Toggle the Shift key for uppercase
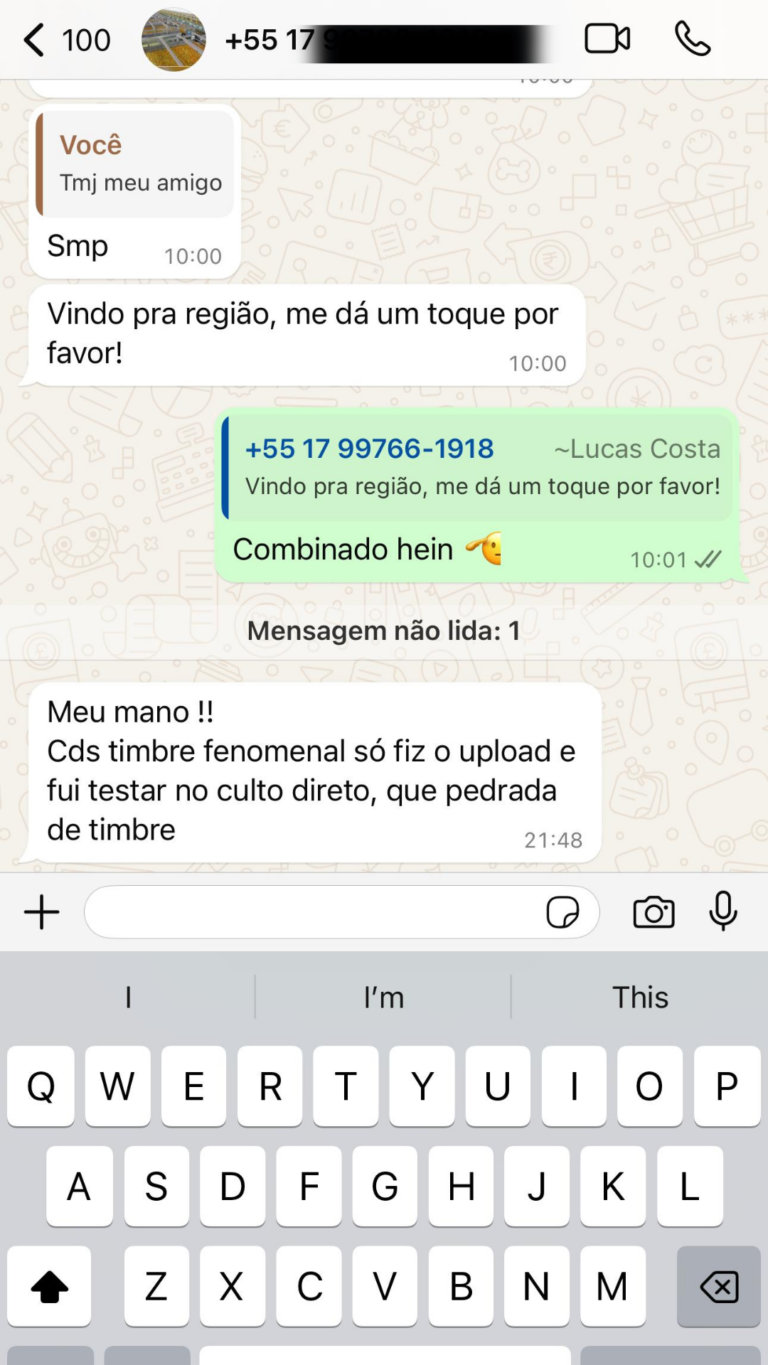The height and width of the screenshot is (1365, 768). pos(49,1287)
